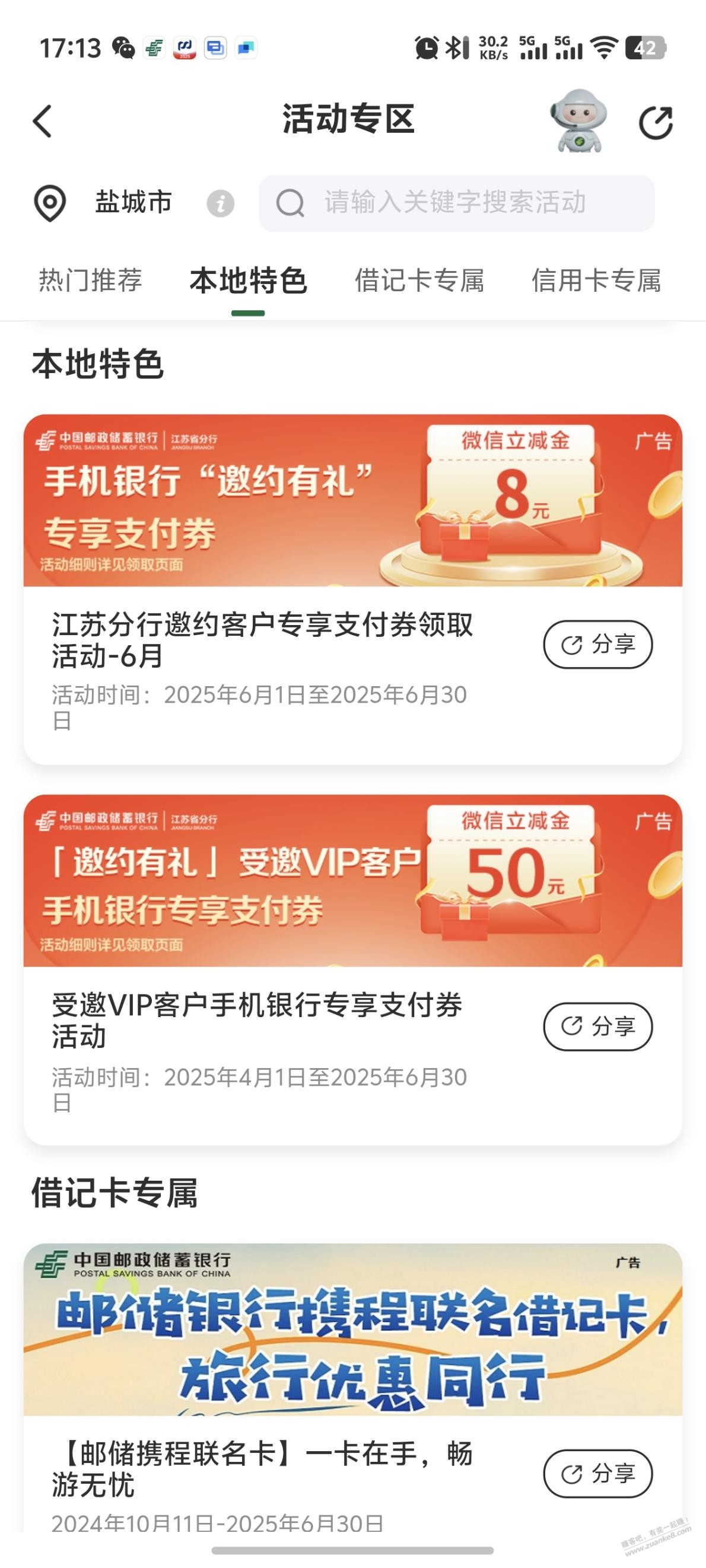The width and height of the screenshot is (706, 1568).
Task: Share the 江苏分行邀约客户 6月 activity
Action: pyautogui.click(x=597, y=645)
